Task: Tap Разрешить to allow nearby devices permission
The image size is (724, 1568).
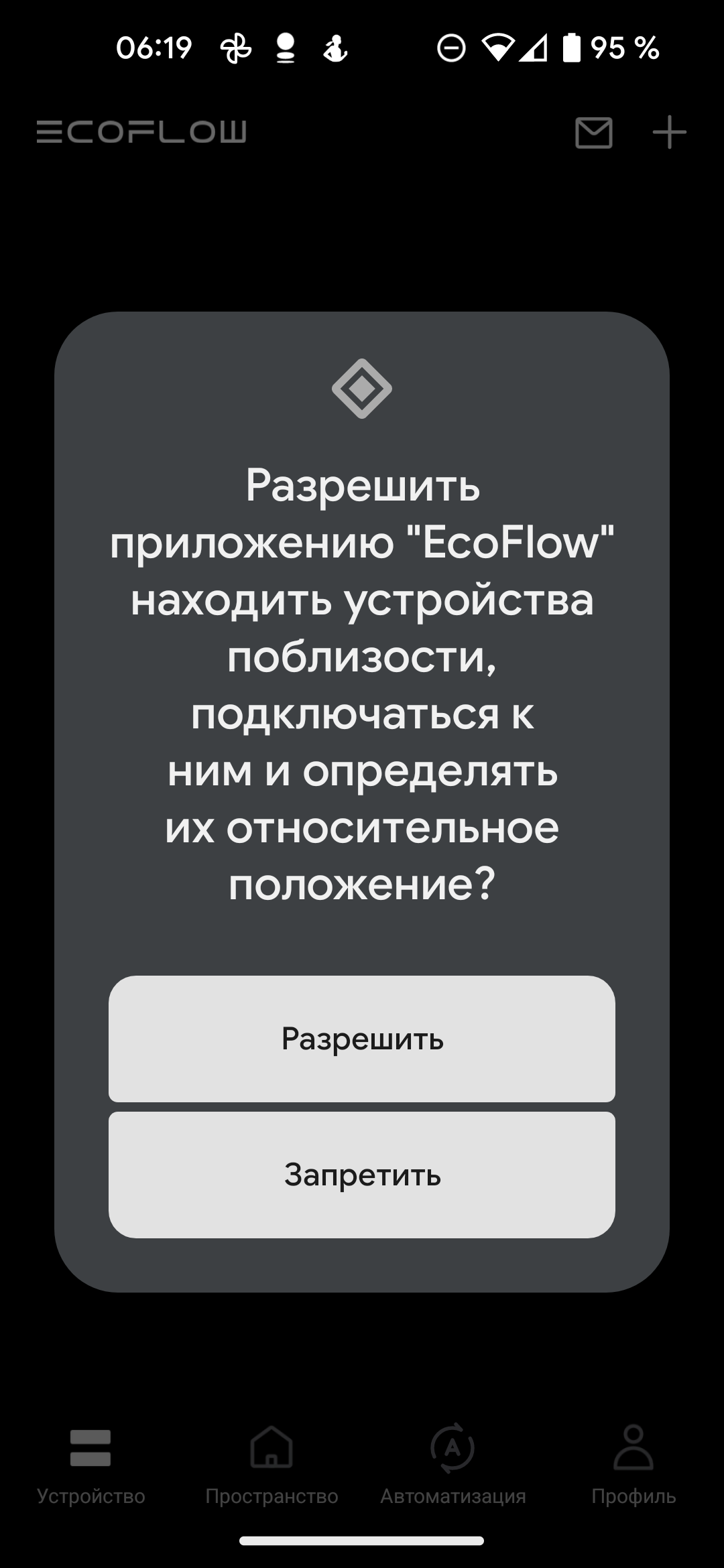Action: (362, 1039)
